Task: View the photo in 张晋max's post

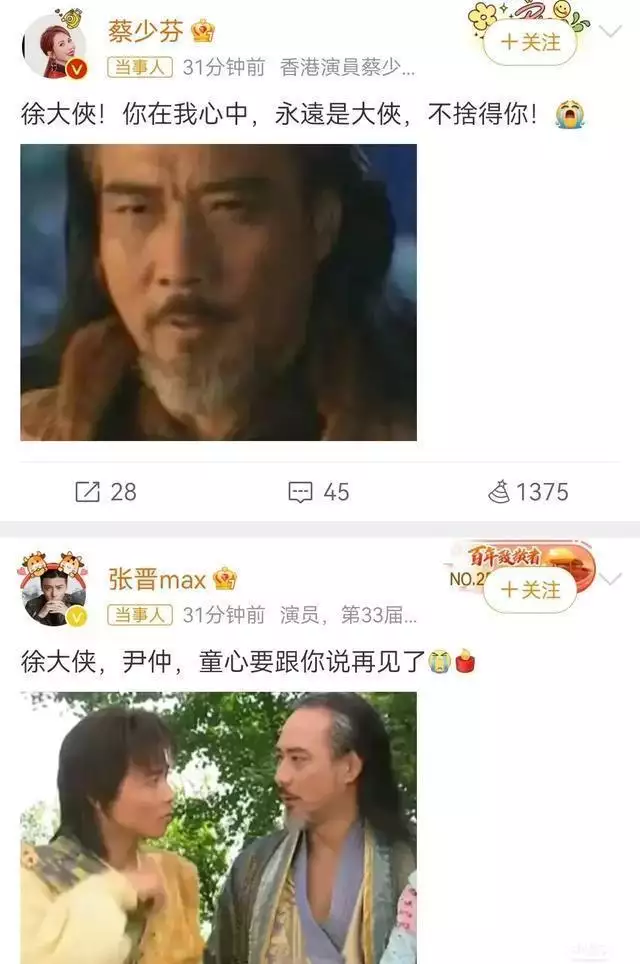Action: (218, 826)
